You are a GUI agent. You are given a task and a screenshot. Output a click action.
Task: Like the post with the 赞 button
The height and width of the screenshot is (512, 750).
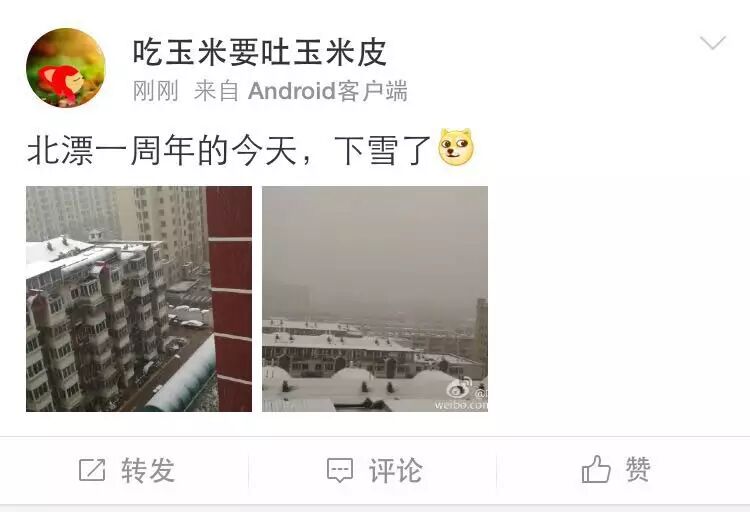[x=616, y=470]
